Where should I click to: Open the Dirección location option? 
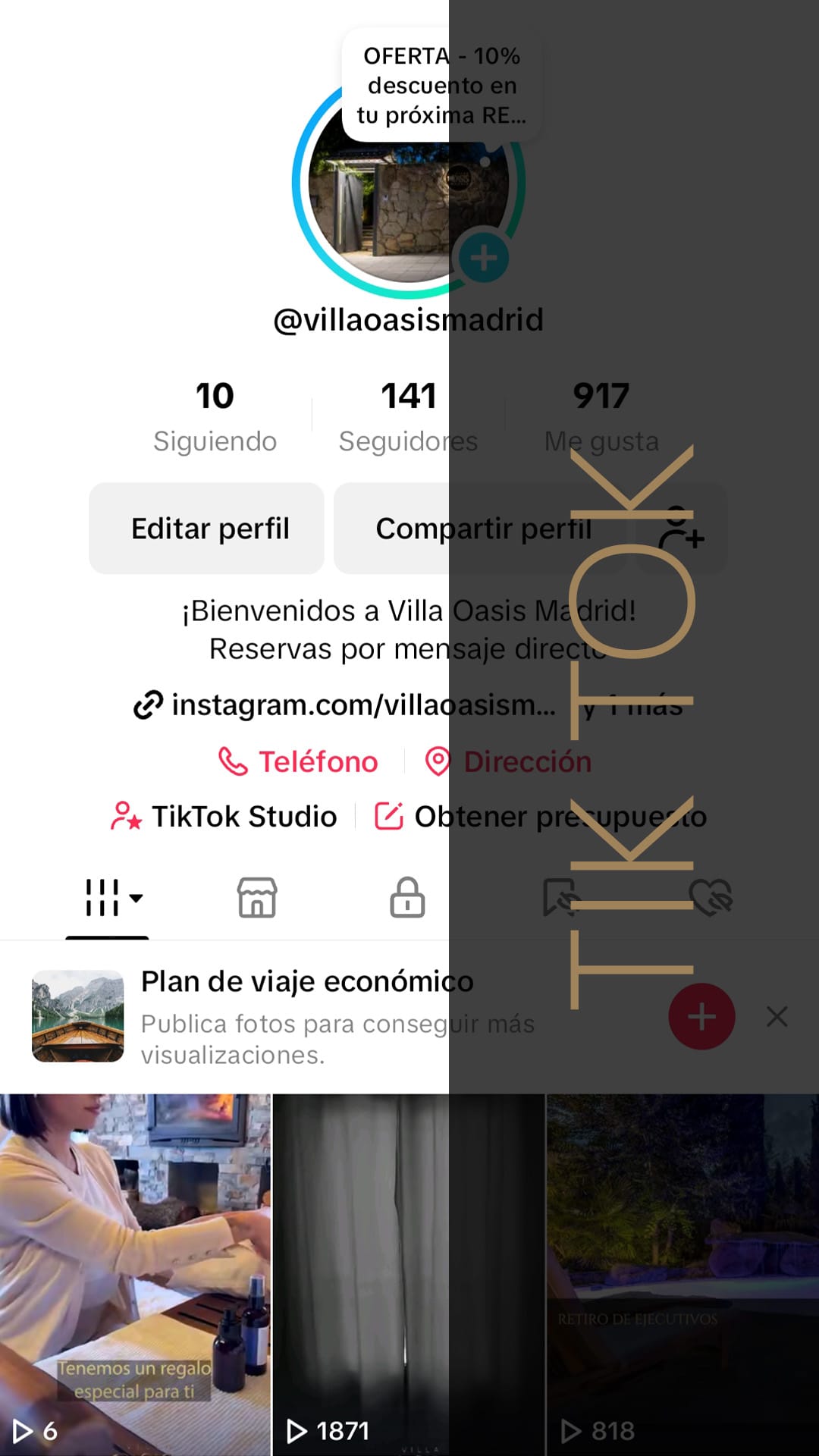(510, 761)
